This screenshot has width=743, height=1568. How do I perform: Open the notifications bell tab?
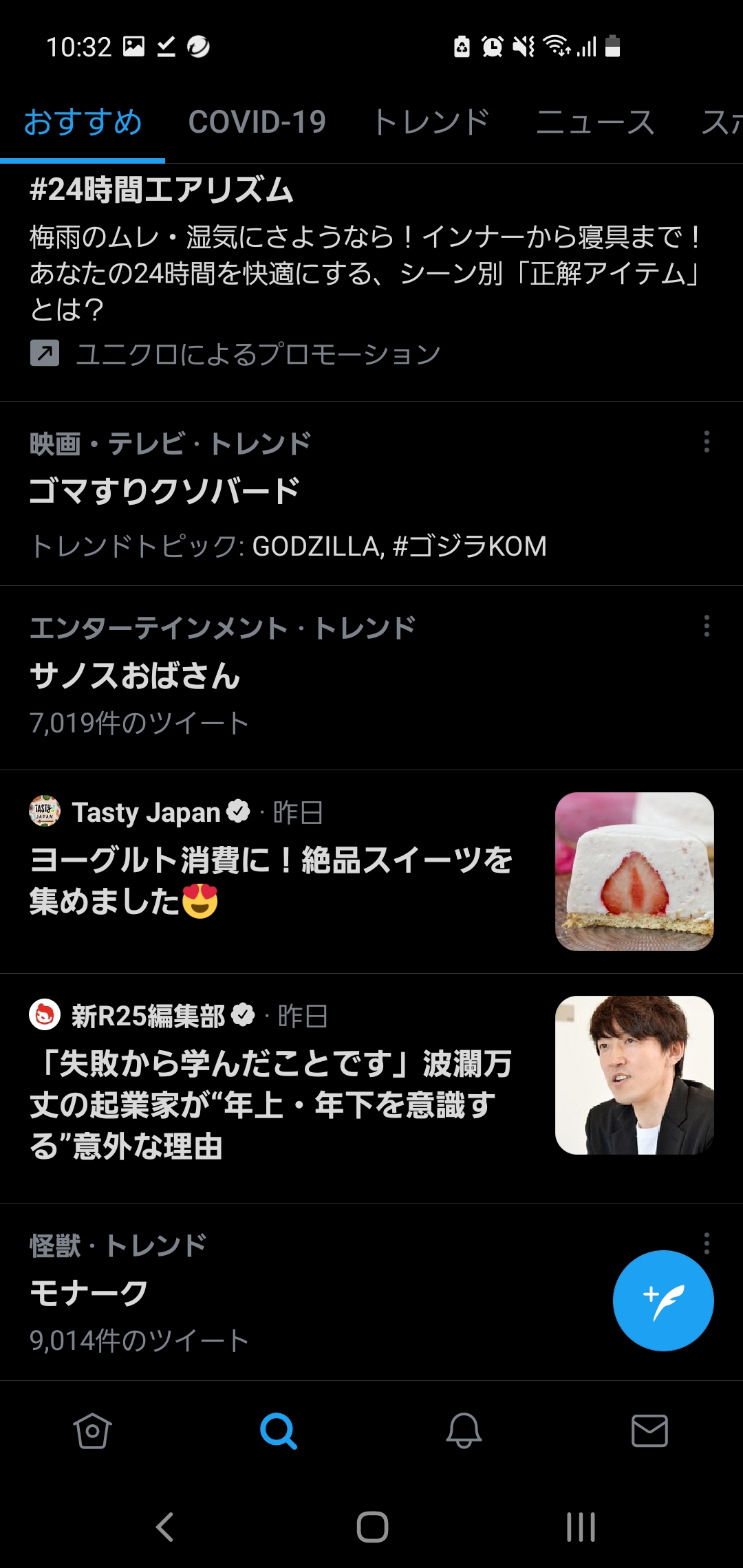point(464,1432)
